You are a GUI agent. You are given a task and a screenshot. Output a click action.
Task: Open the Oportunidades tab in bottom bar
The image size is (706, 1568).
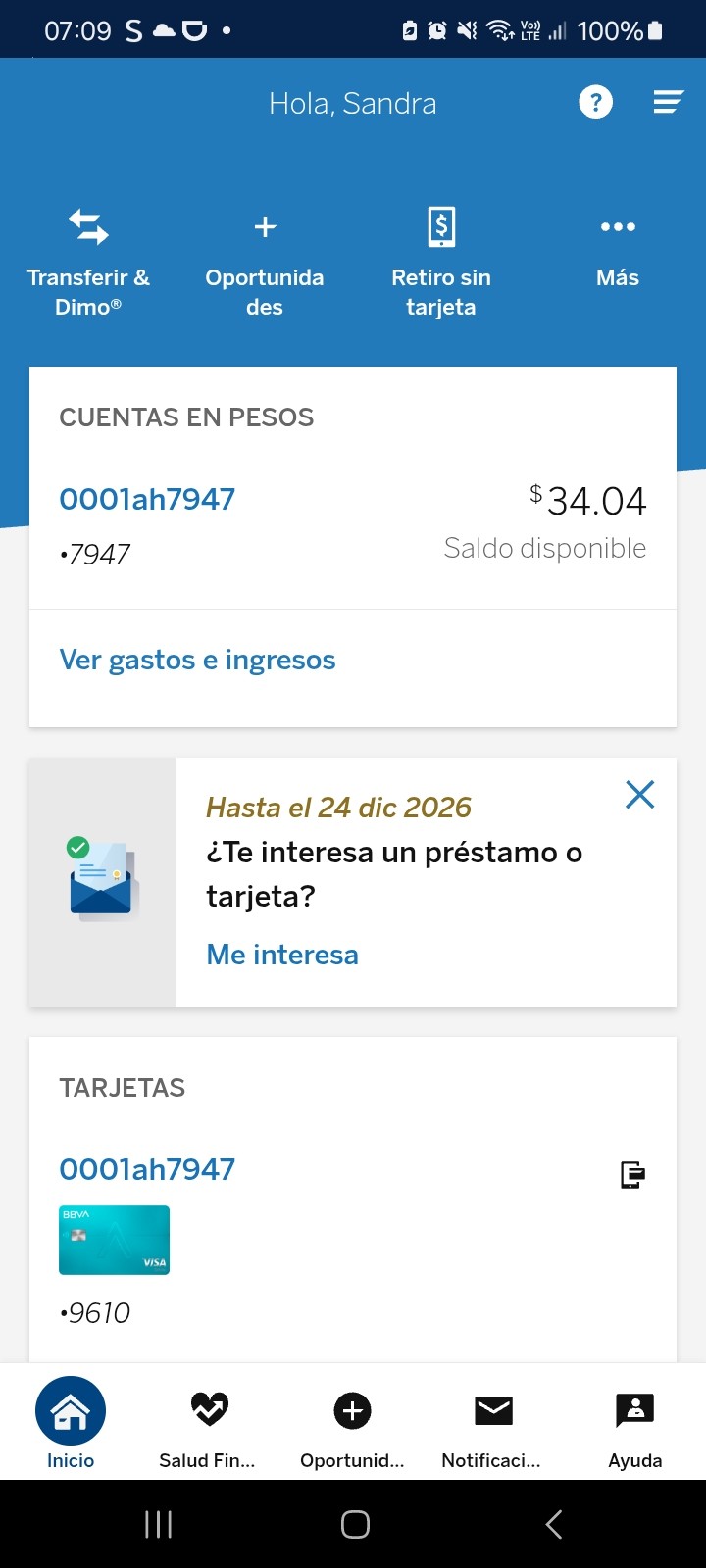click(352, 1426)
